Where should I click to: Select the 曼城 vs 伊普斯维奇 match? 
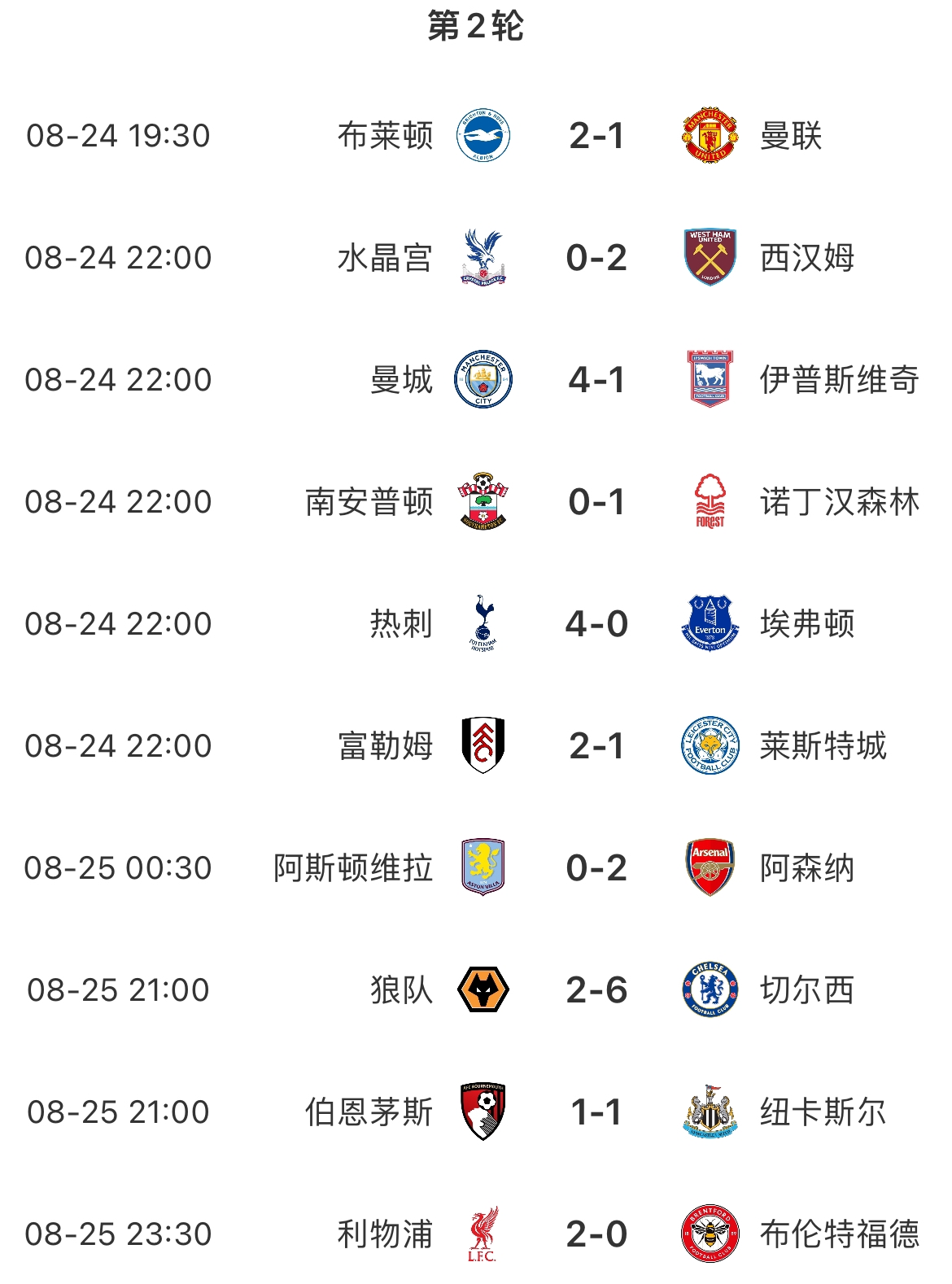596,380
